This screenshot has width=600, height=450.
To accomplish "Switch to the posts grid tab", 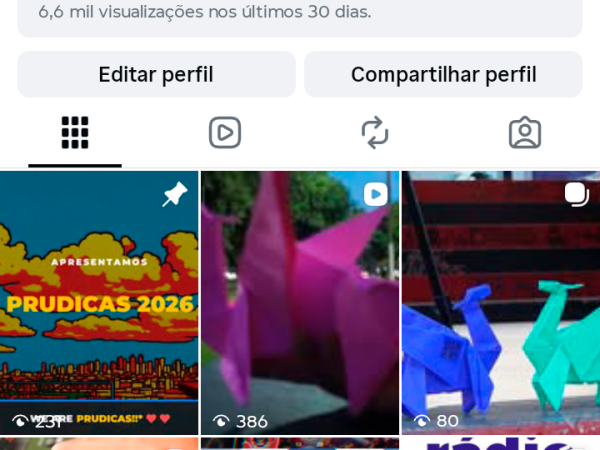I will (x=75, y=133).
